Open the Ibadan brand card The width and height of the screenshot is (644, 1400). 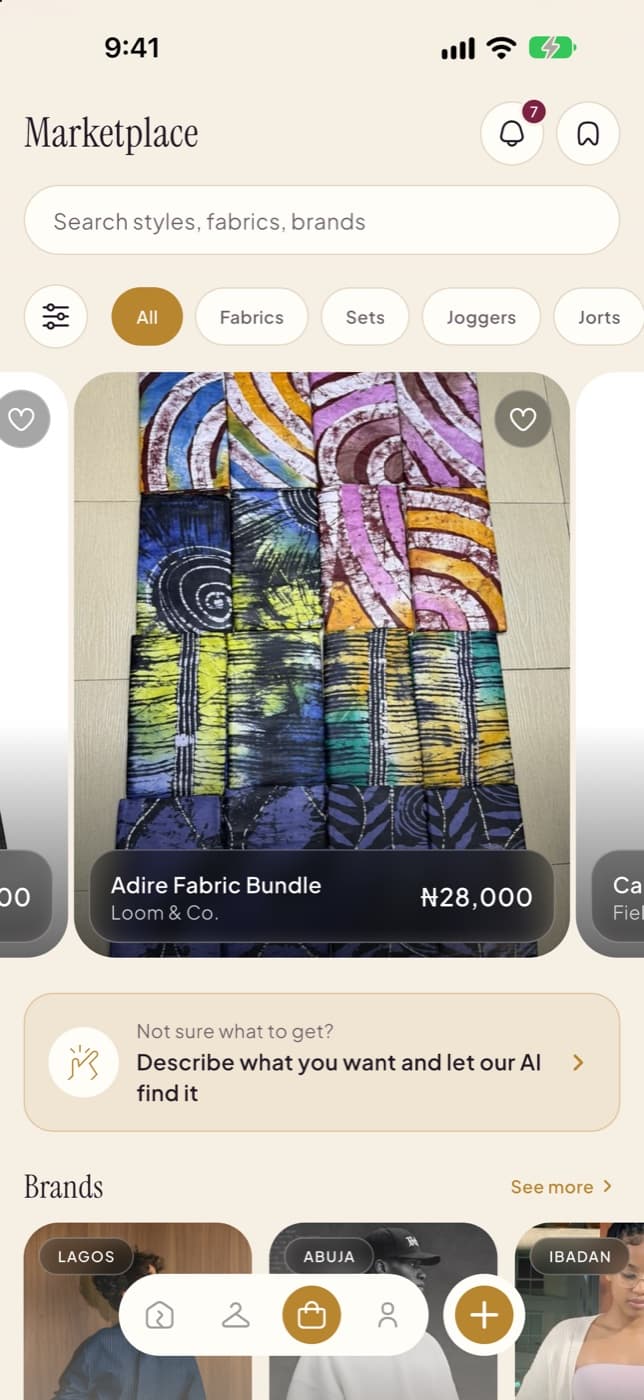pyautogui.click(x=580, y=1311)
